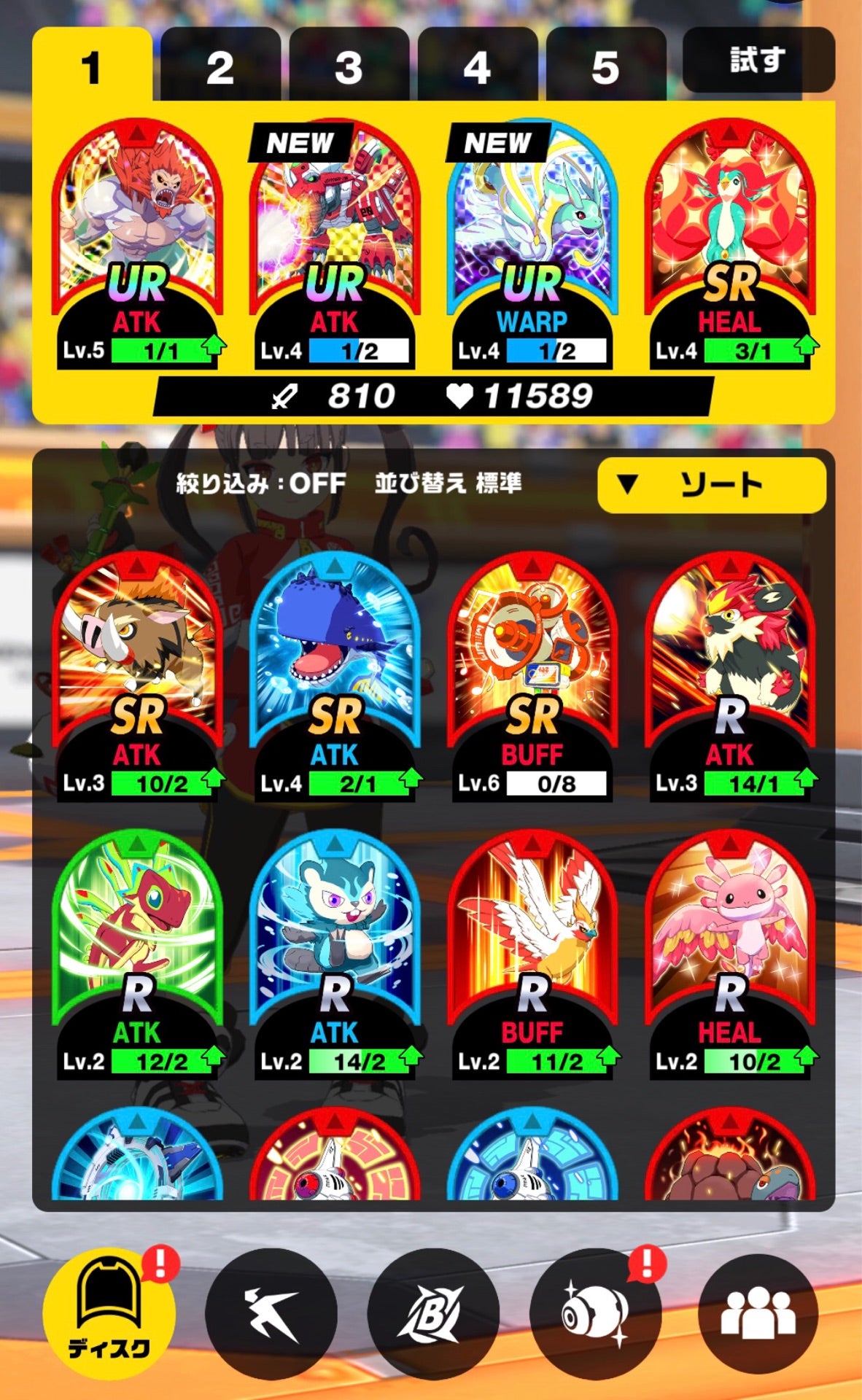Screen dimensions: 862x1400
Task: Switch to deck tab 3
Action: [x=349, y=67]
